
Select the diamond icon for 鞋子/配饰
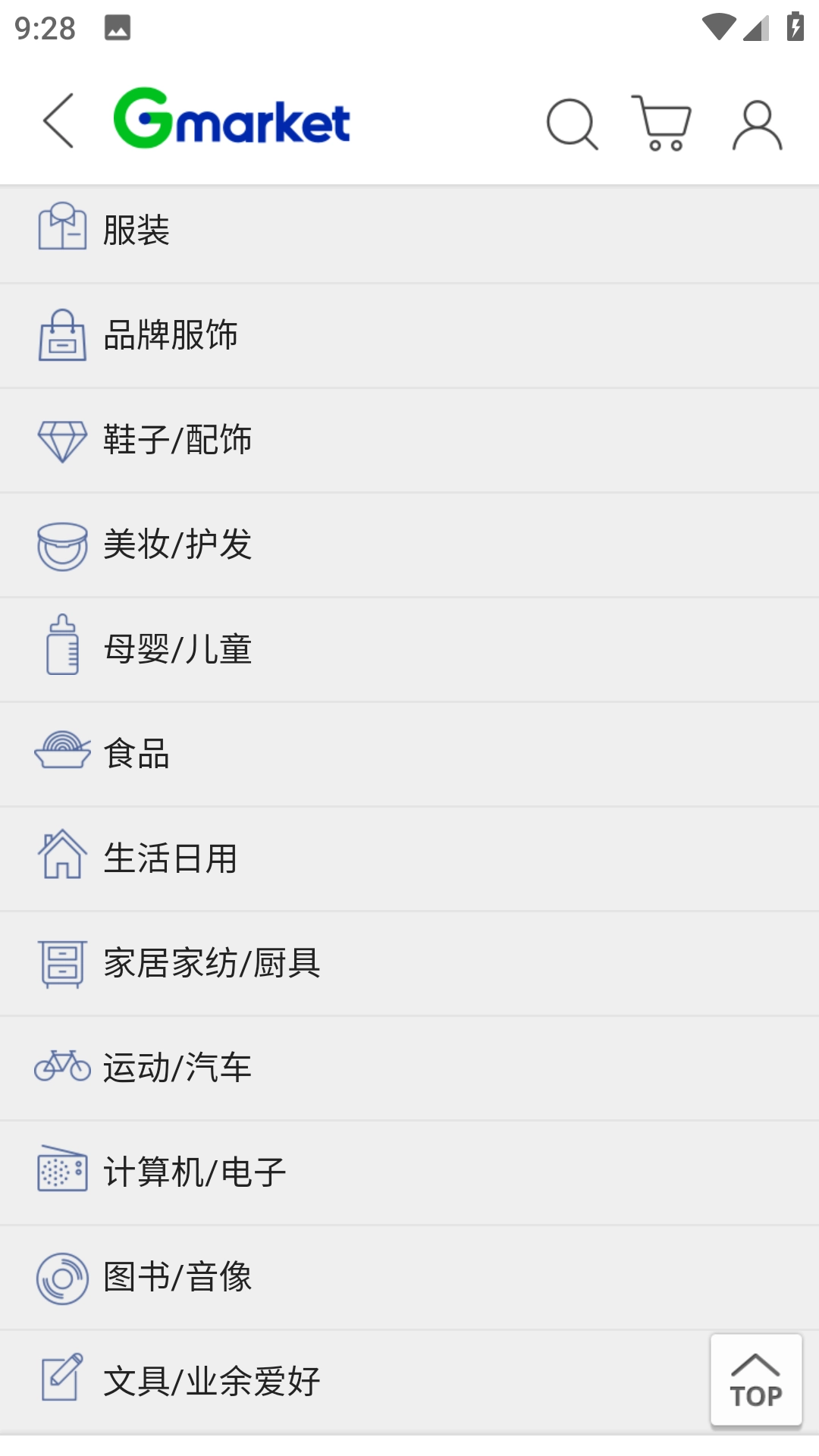click(x=62, y=440)
